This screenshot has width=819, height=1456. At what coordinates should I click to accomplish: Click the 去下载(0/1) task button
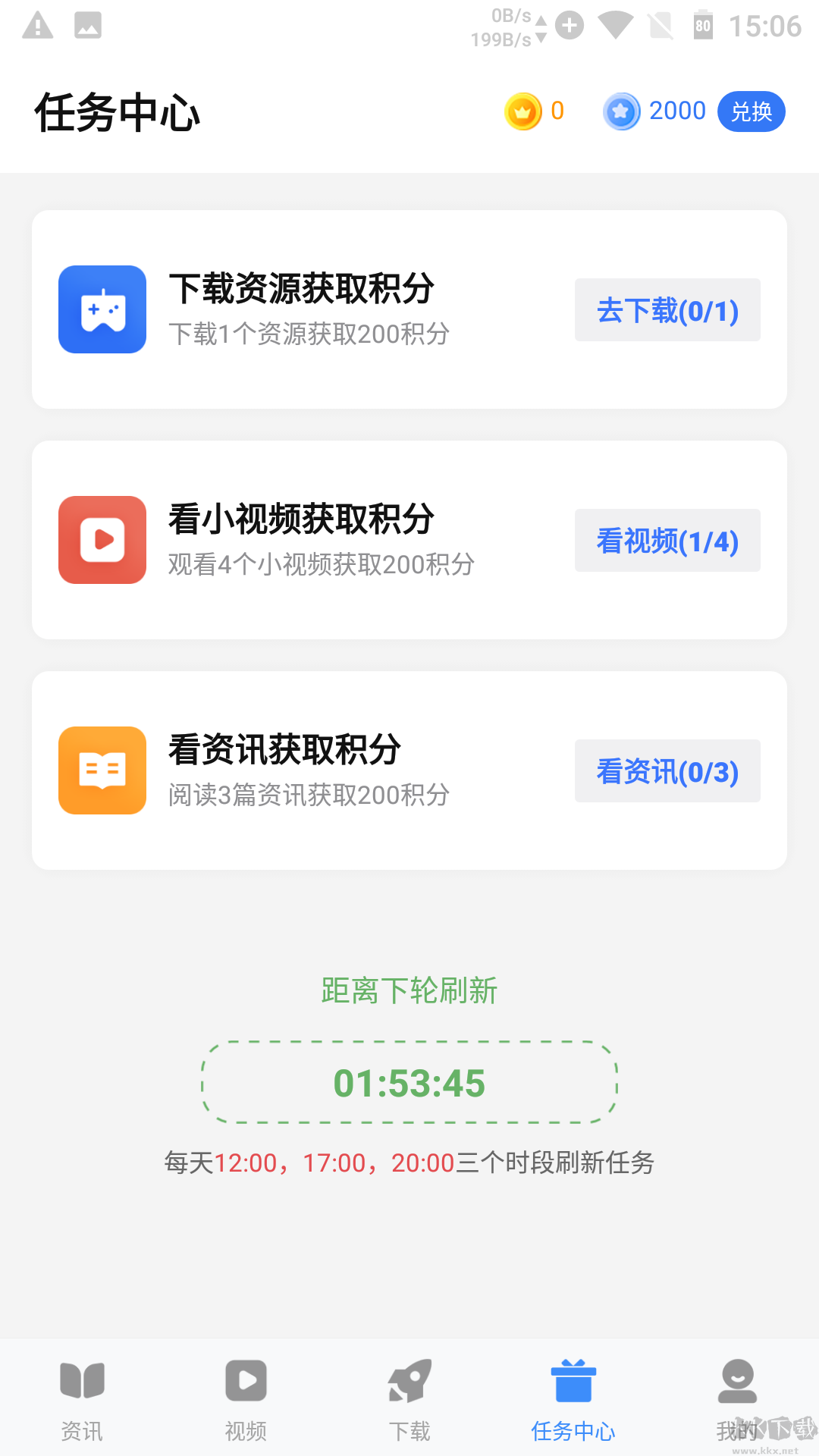point(667,309)
